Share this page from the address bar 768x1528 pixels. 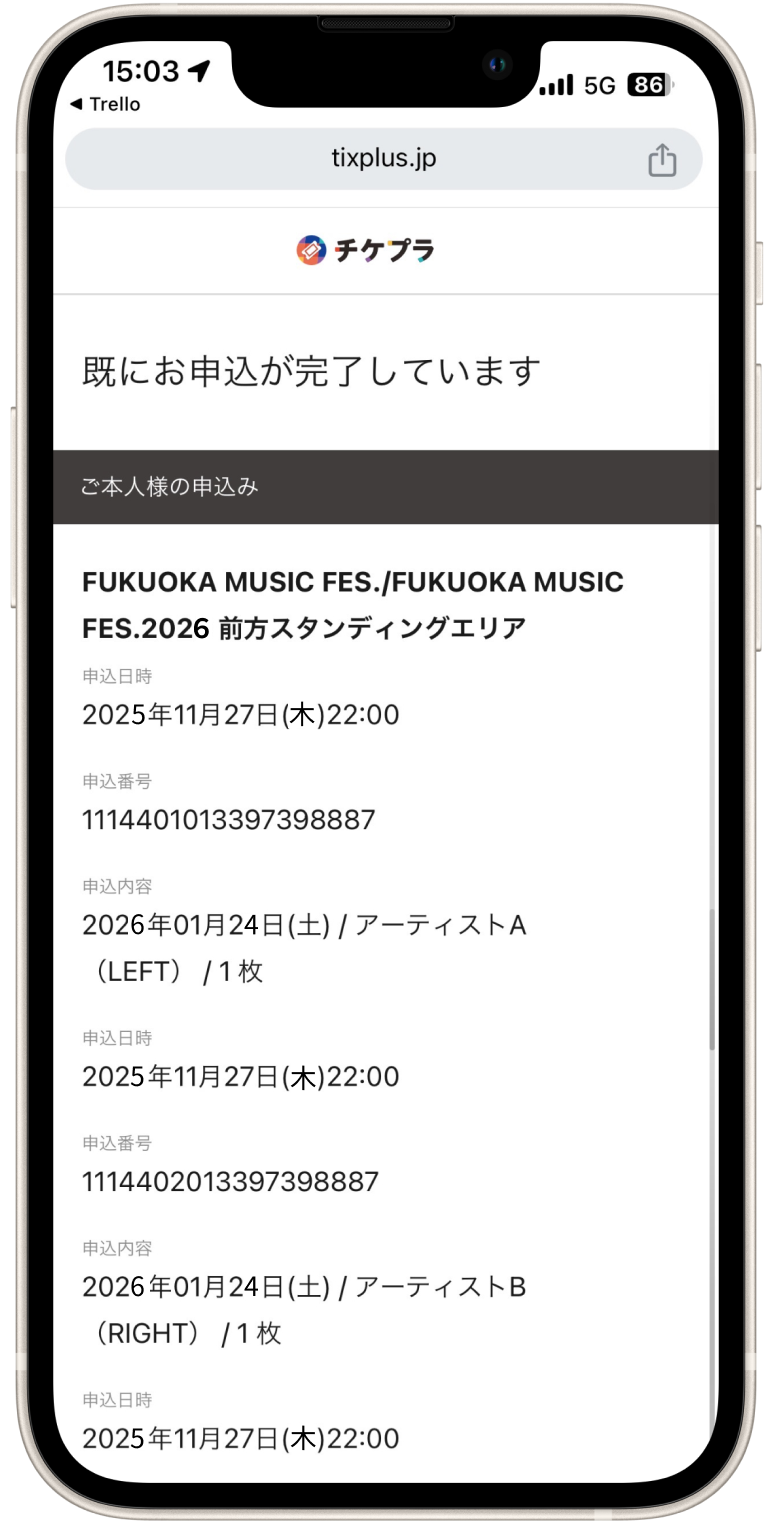click(662, 160)
